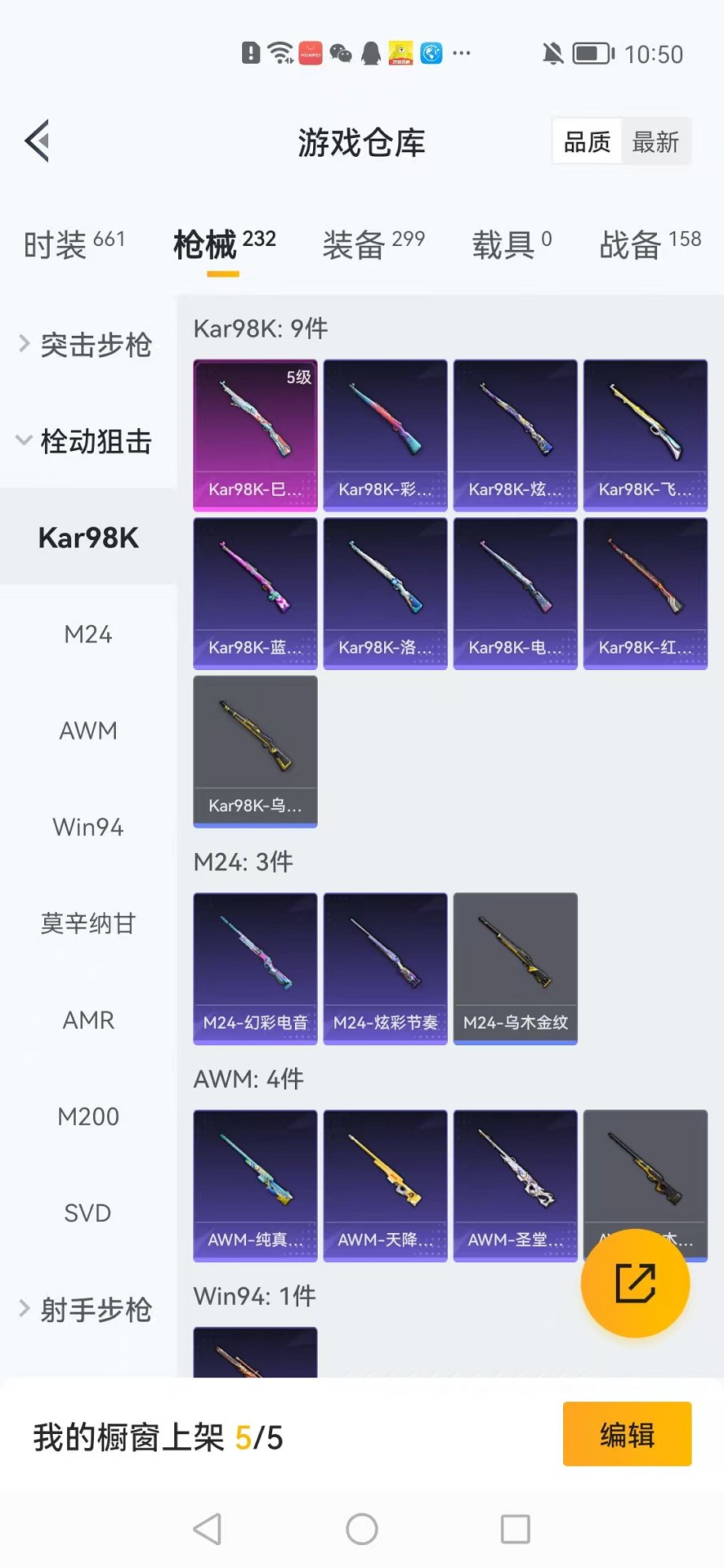This screenshot has width=724, height=1568.
Task: Switch to the 时装 tab
Action: coord(74,244)
